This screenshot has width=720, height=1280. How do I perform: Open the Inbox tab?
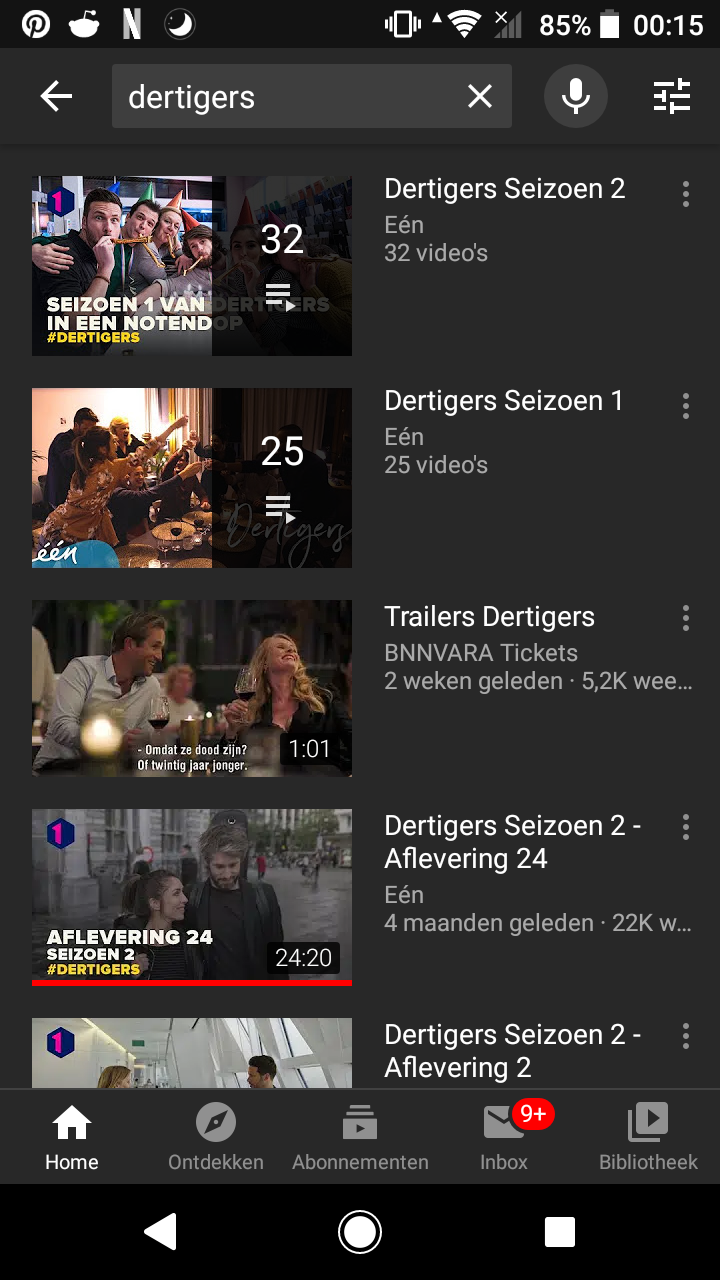point(504,1137)
